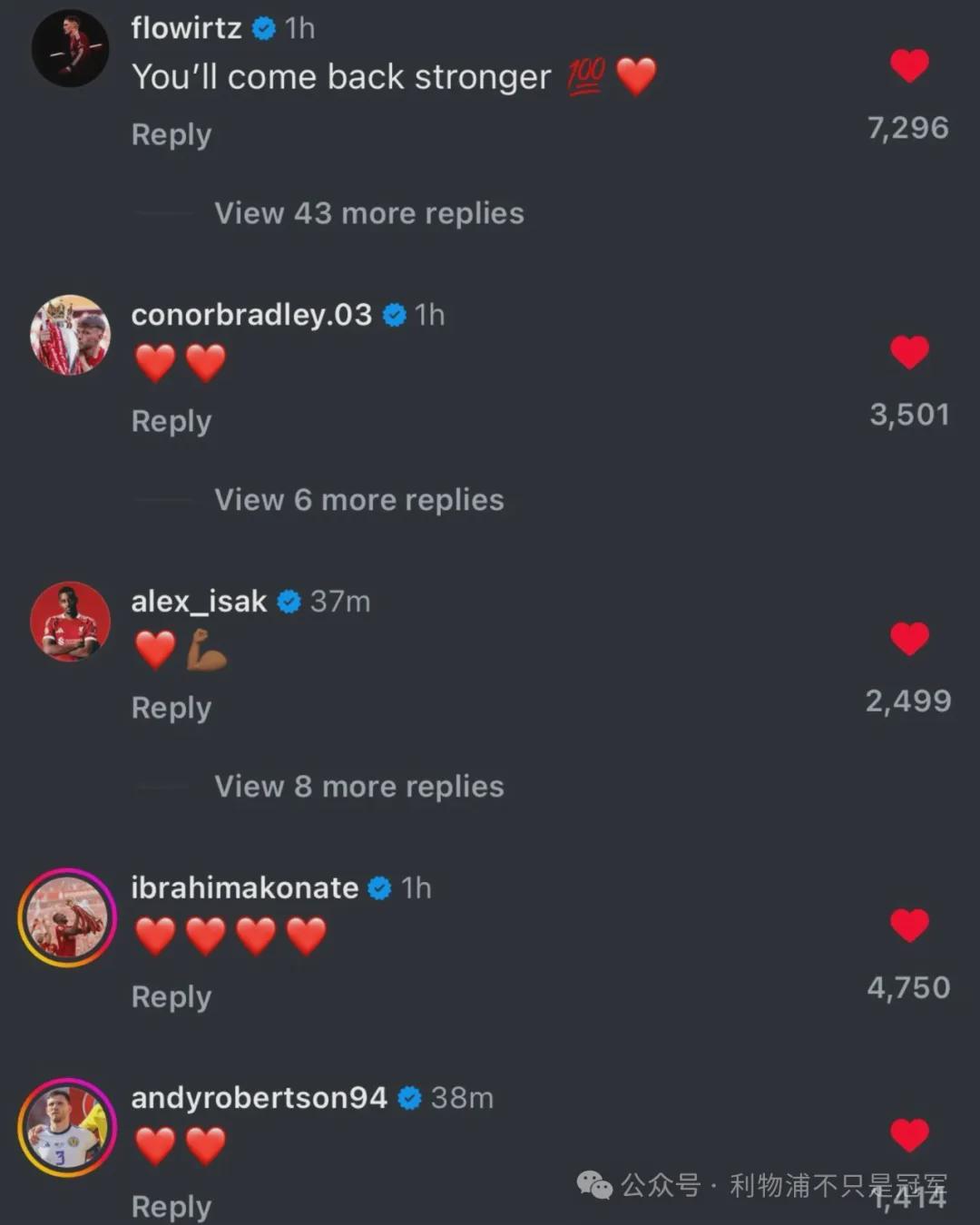View ibrahimakonate's story from avatar
The width and height of the screenshot is (980, 1225).
coord(67,917)
